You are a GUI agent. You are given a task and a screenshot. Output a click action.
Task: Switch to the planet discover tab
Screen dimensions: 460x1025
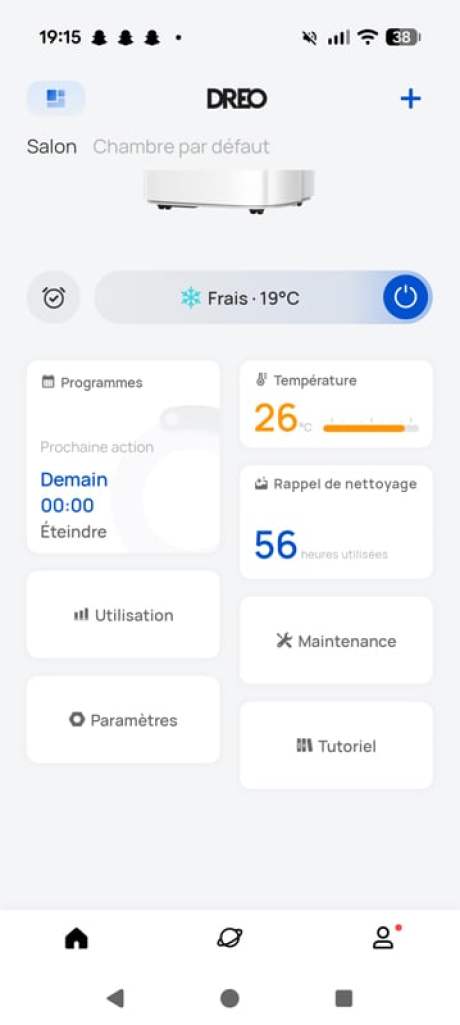point(230,939)
